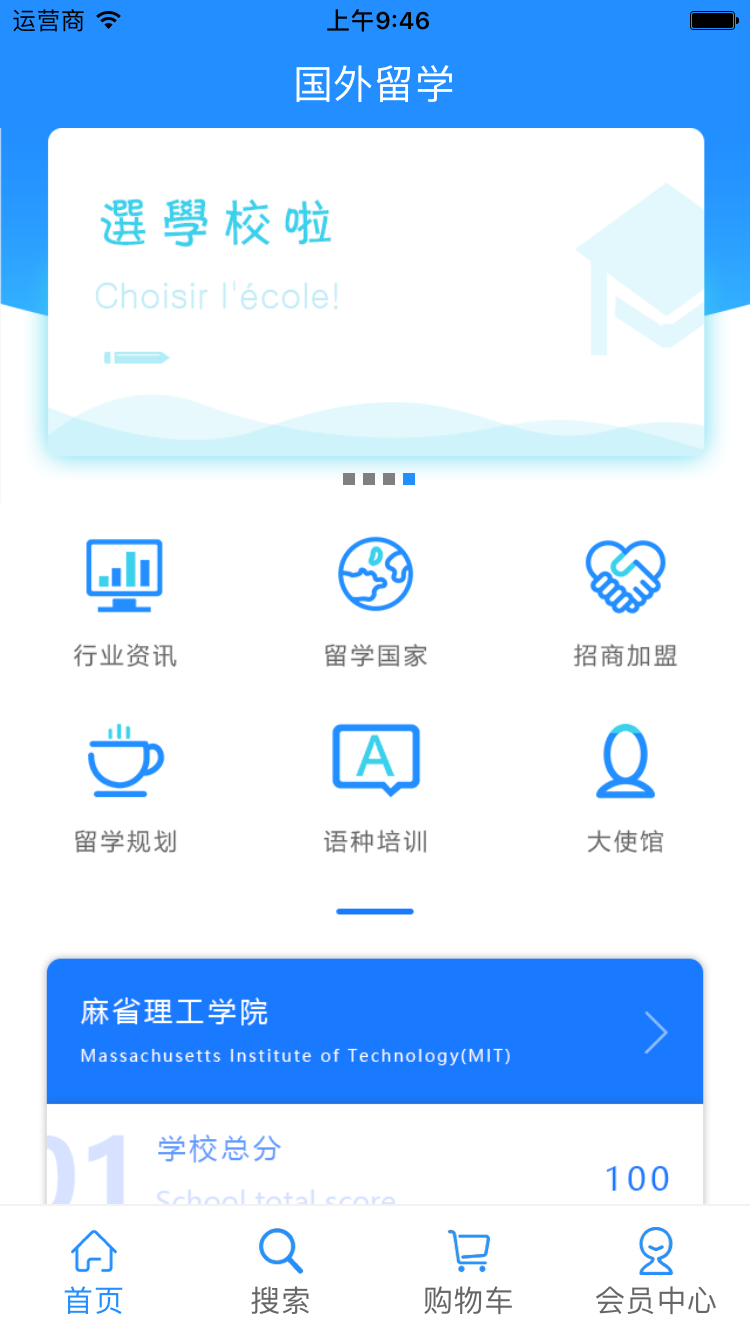750x1334 pixels.
Task: Switch to the 搜索 tab
Action: coord(281,1271)
